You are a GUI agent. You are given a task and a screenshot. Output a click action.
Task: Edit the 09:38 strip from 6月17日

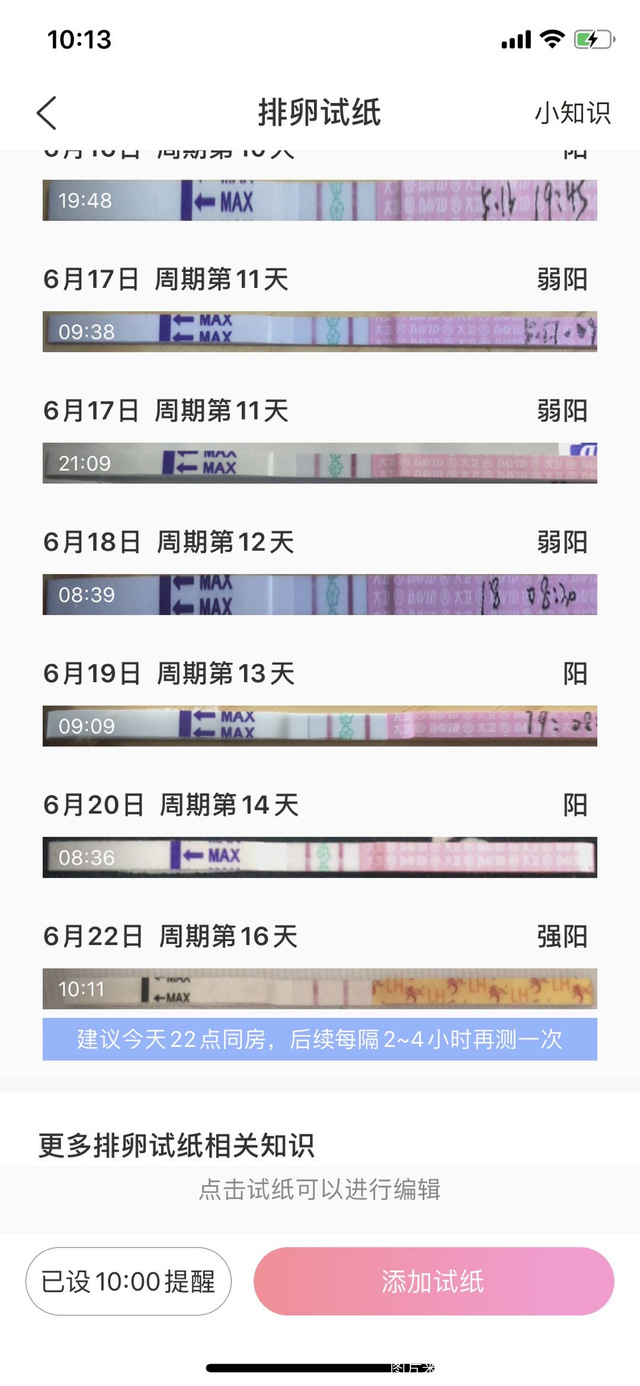(319, 331)
